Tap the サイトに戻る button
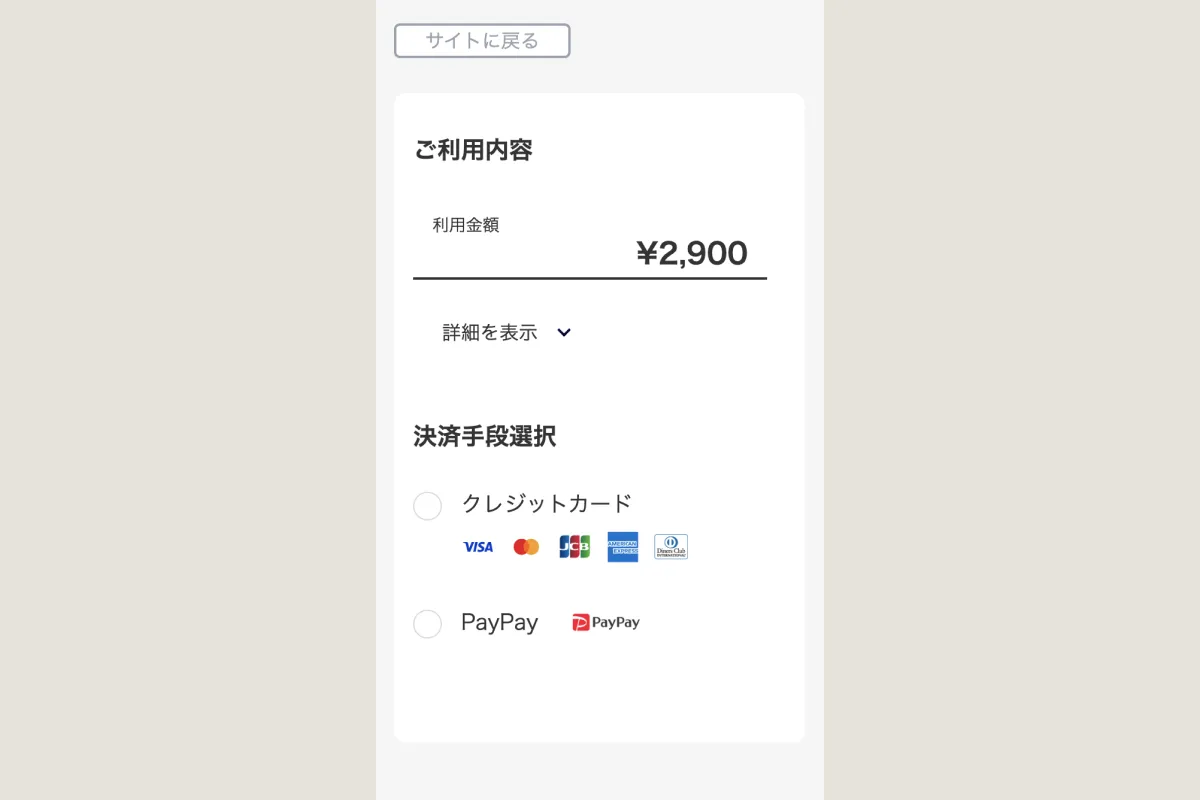Image resolution: width=1200 pixels, height=800 pixels. click(x=482, y=41)
